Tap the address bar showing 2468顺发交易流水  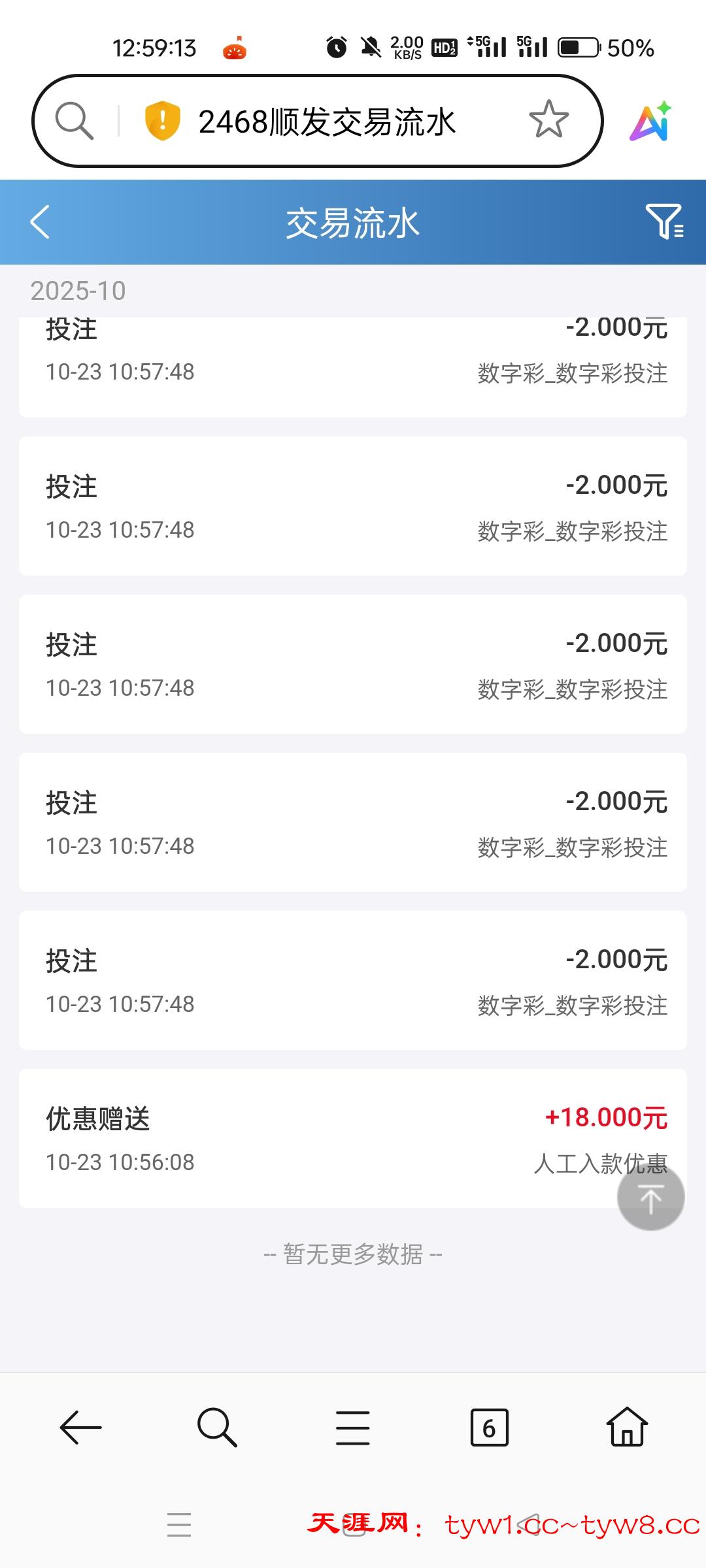click(x=327, y=122)
